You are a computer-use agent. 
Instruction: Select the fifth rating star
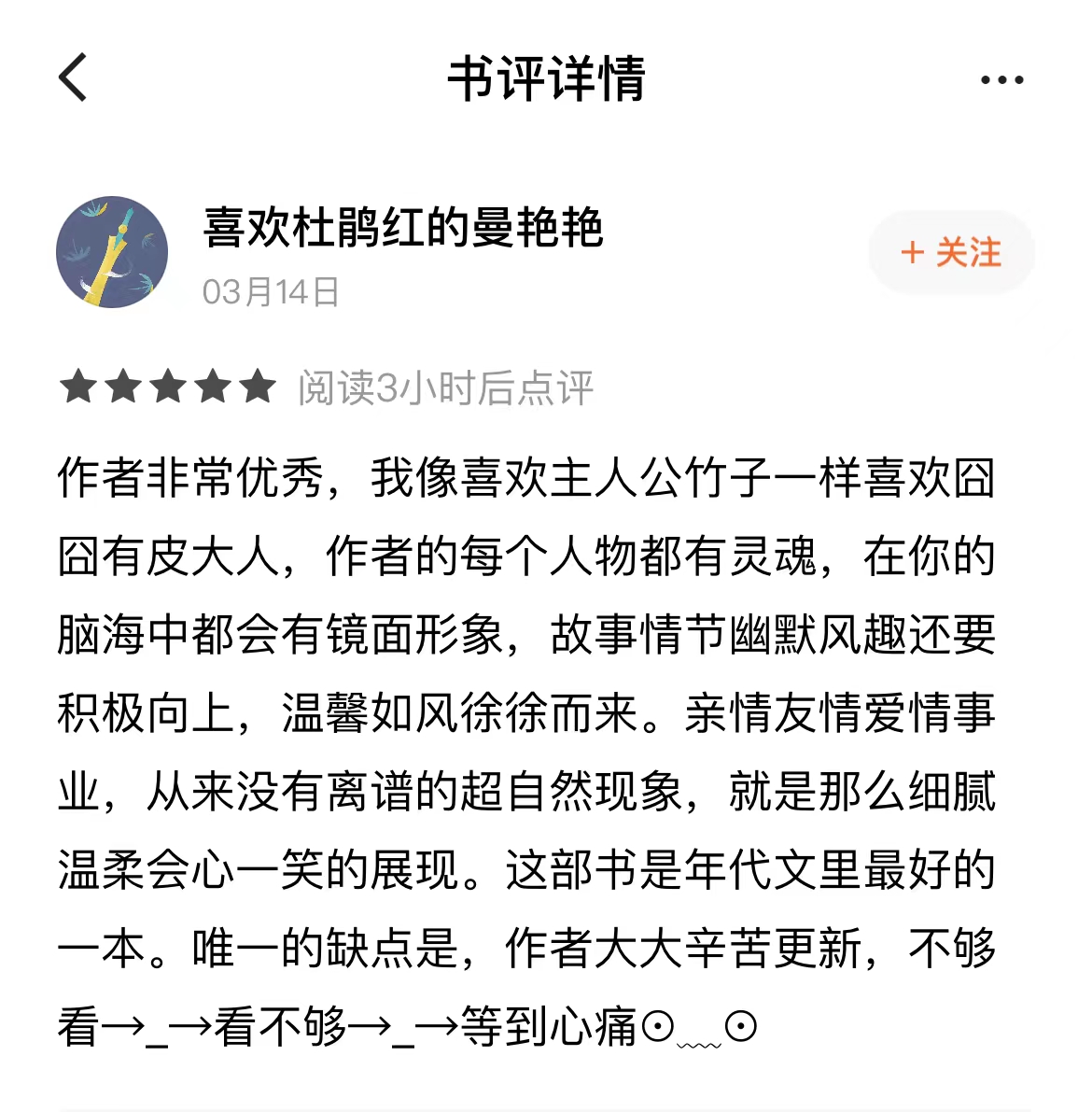point(259,386)
